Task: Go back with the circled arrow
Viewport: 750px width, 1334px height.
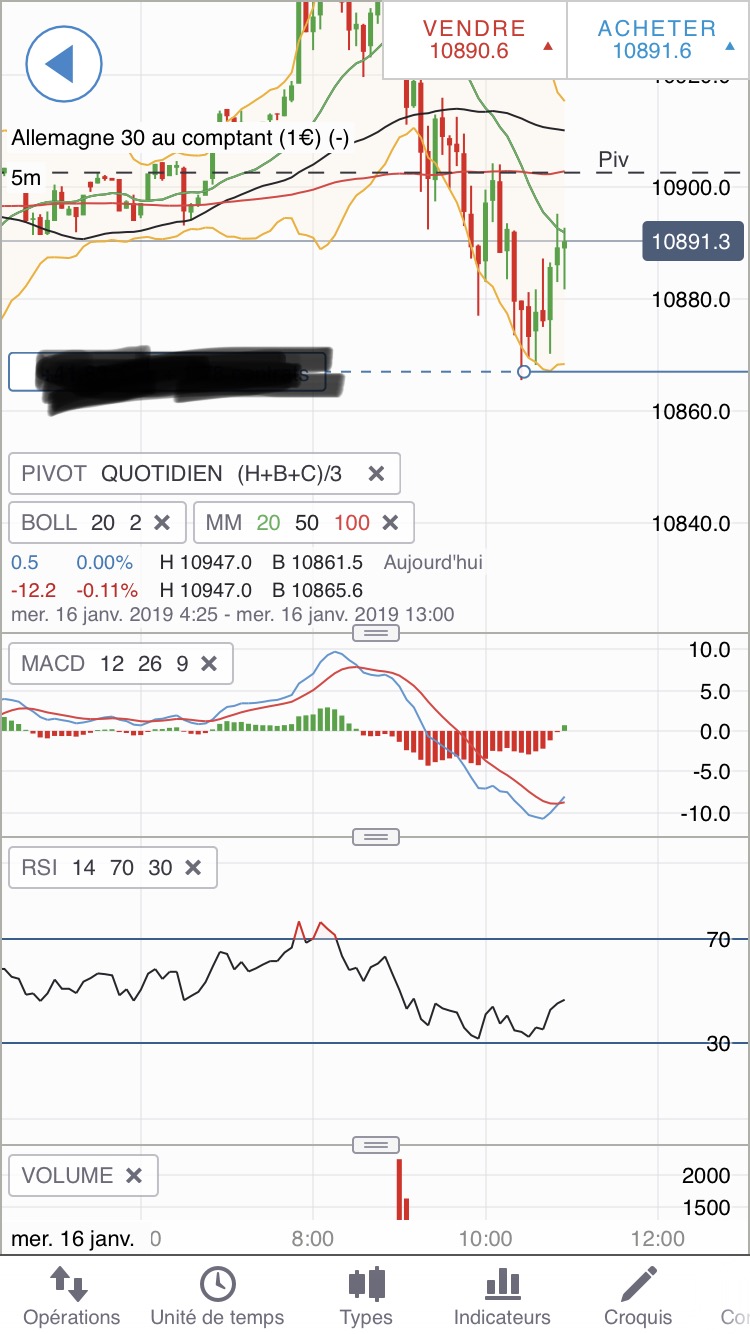Action: (x=64, y=64)
